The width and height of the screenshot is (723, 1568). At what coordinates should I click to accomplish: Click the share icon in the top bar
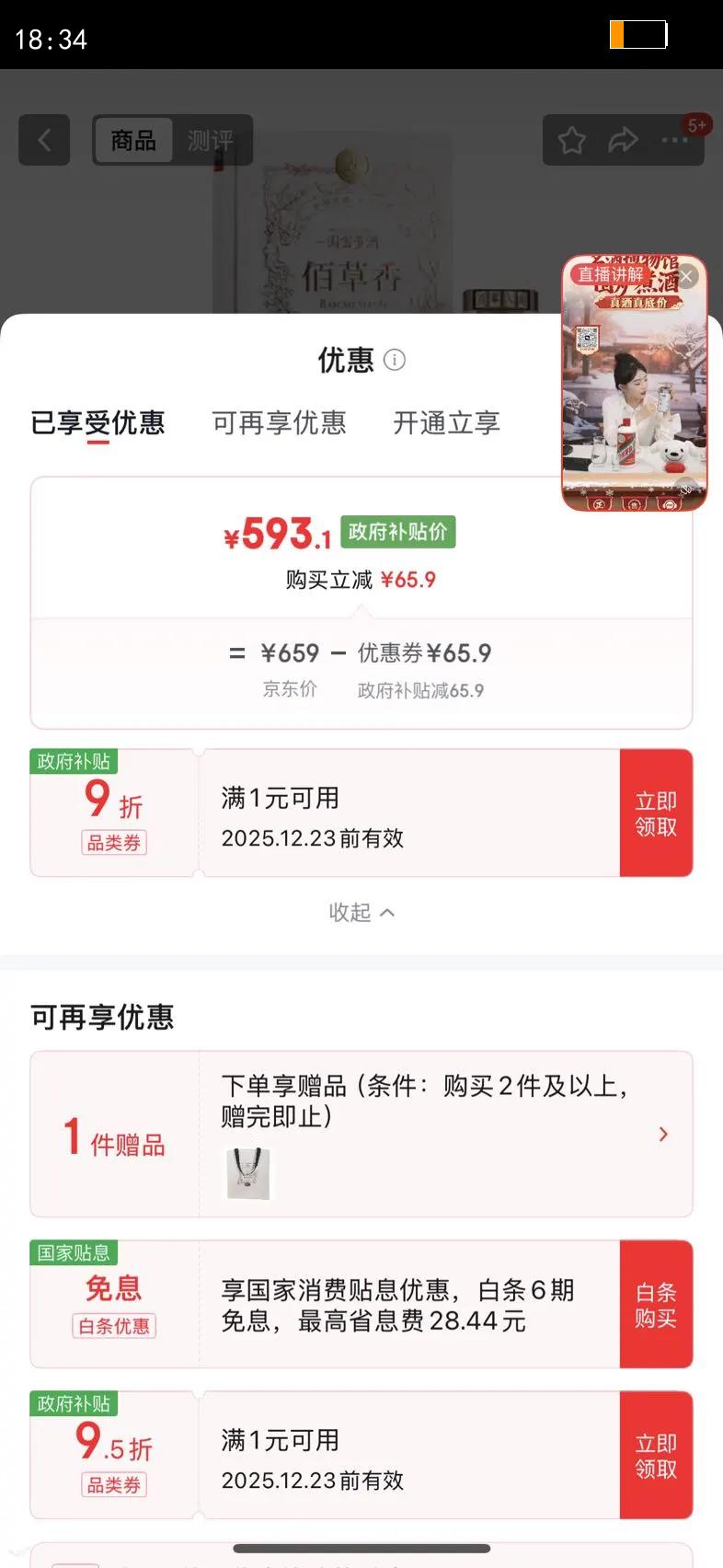[625, 140]
